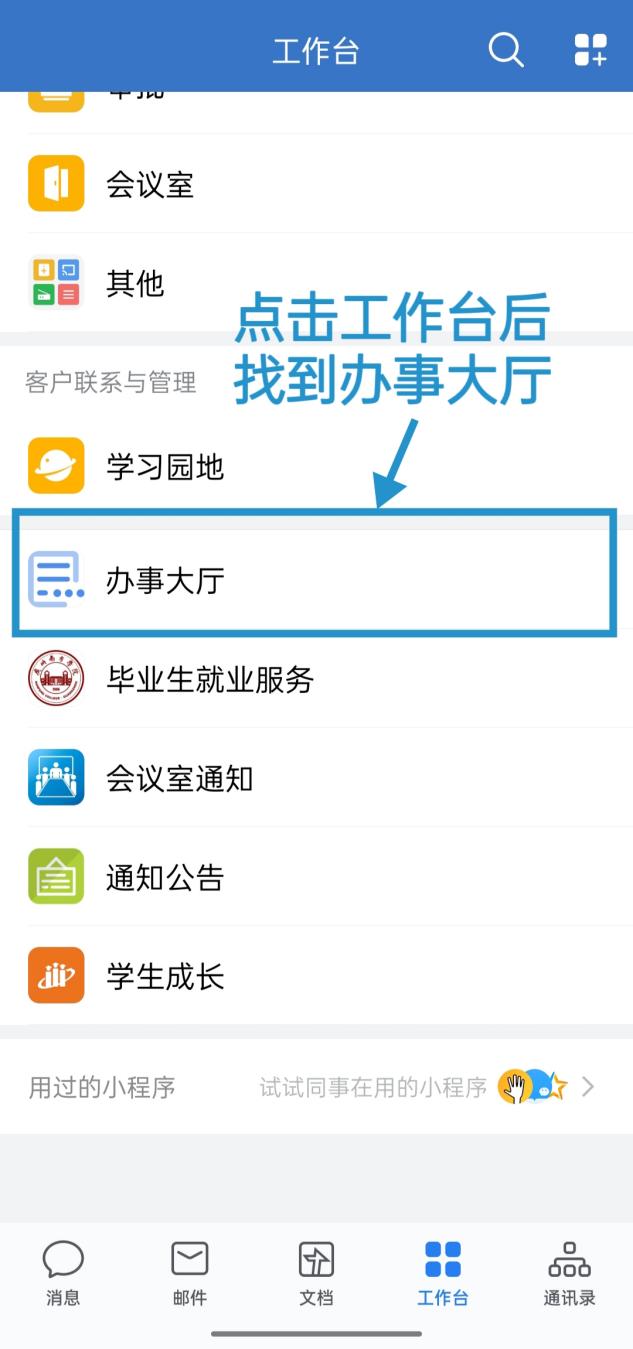Image resolution: width=633 pixels, height=1349 pixels.
Task: Open 办事大厅
Action: pos(165,580)
